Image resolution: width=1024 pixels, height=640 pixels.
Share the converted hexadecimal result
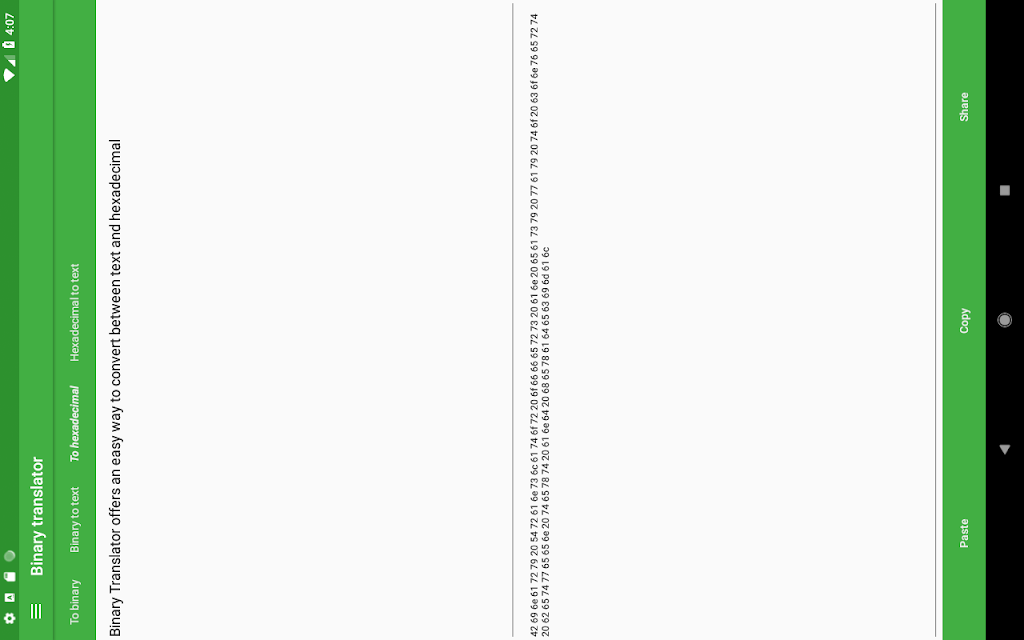tap(964, 107)
